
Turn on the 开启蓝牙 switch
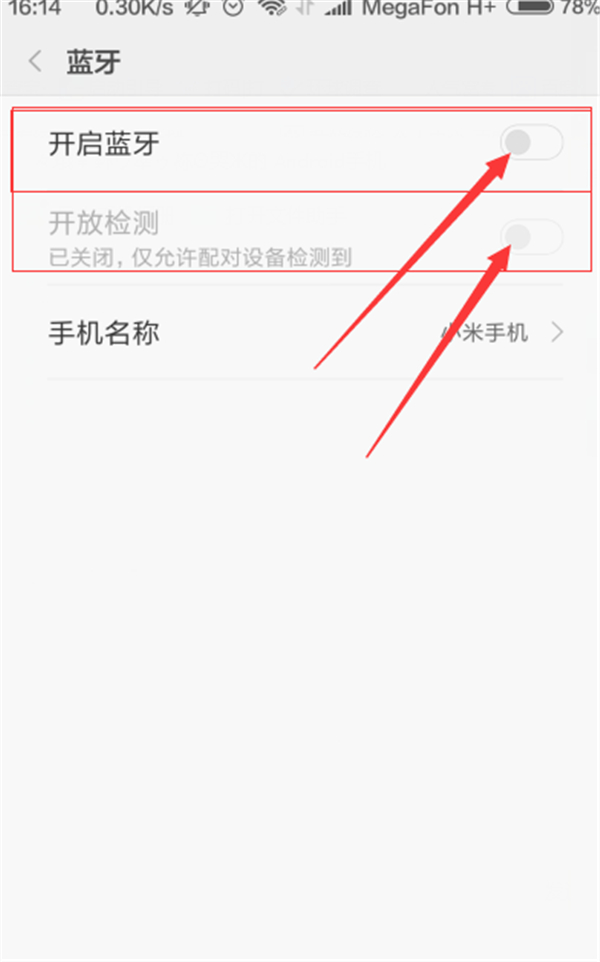click(x=532, y=143)
